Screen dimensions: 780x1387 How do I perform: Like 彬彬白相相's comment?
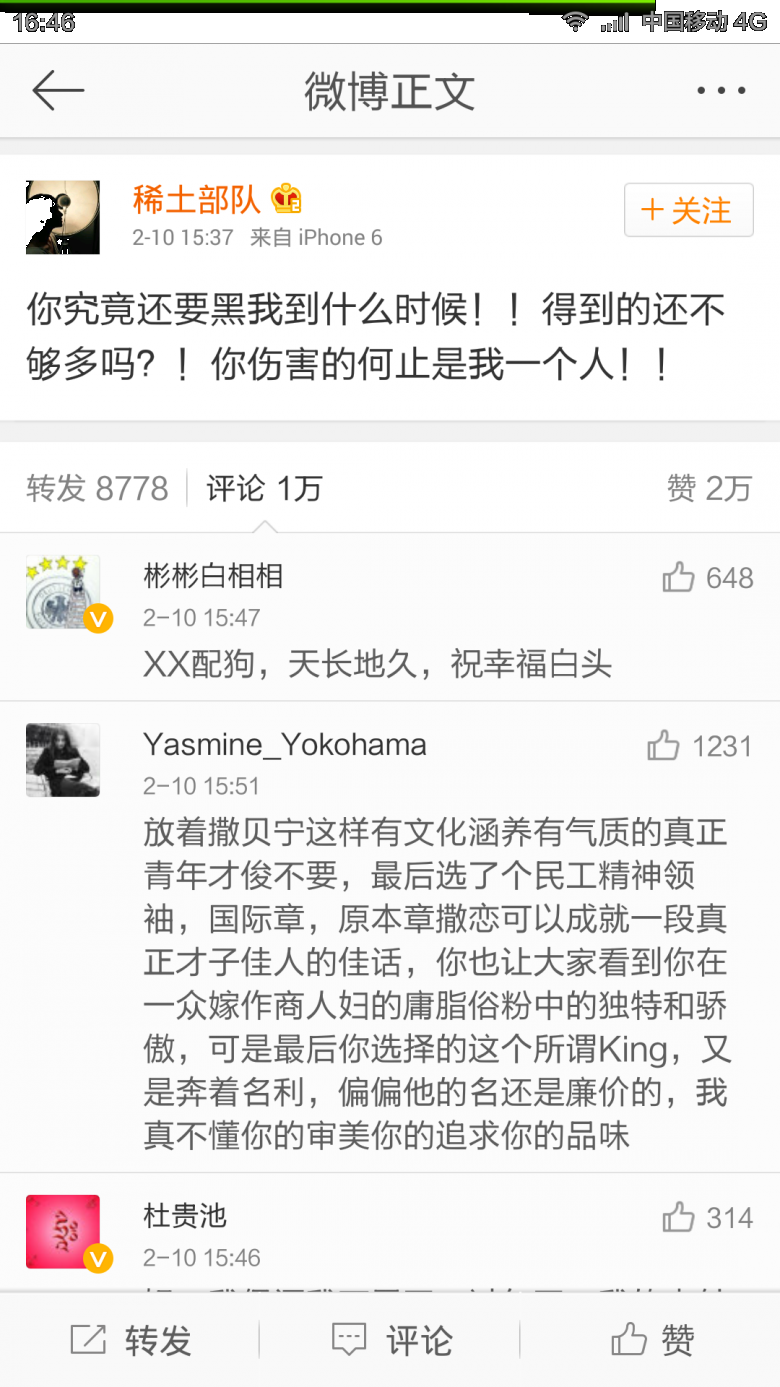tap(679, 577)
